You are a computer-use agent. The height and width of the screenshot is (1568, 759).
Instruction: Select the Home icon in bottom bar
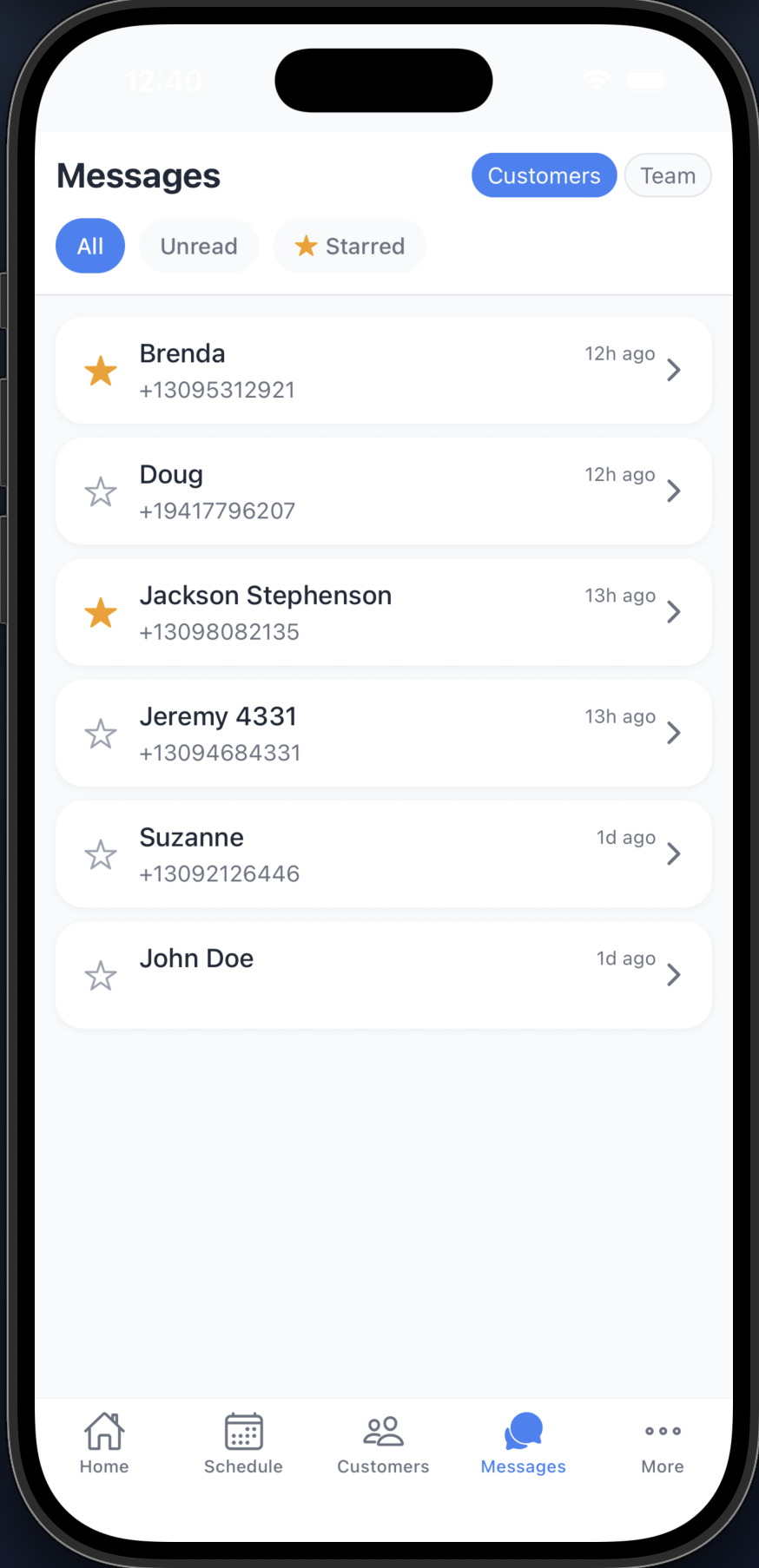click(x=103, y=1444)
